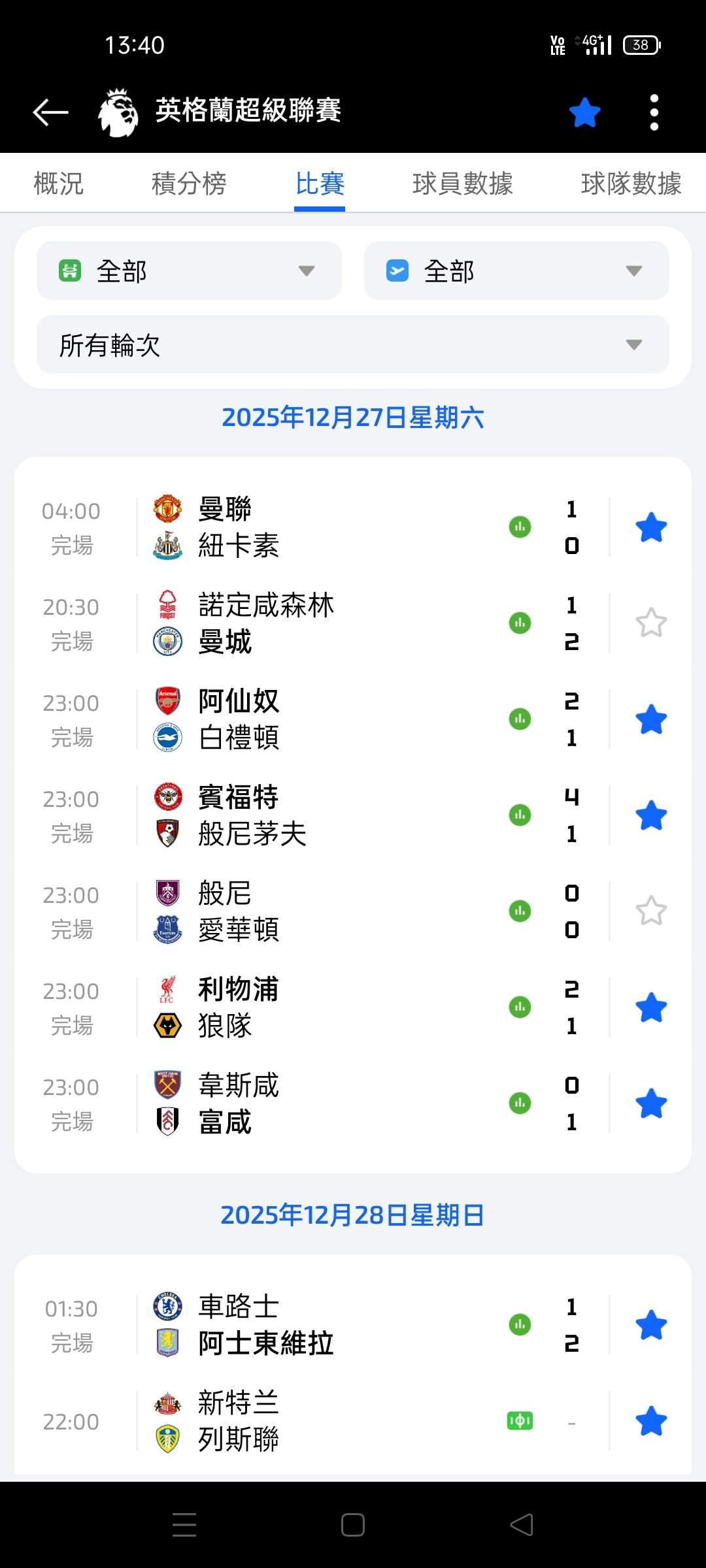Open the 球員數據 tab

pos(462,184)
